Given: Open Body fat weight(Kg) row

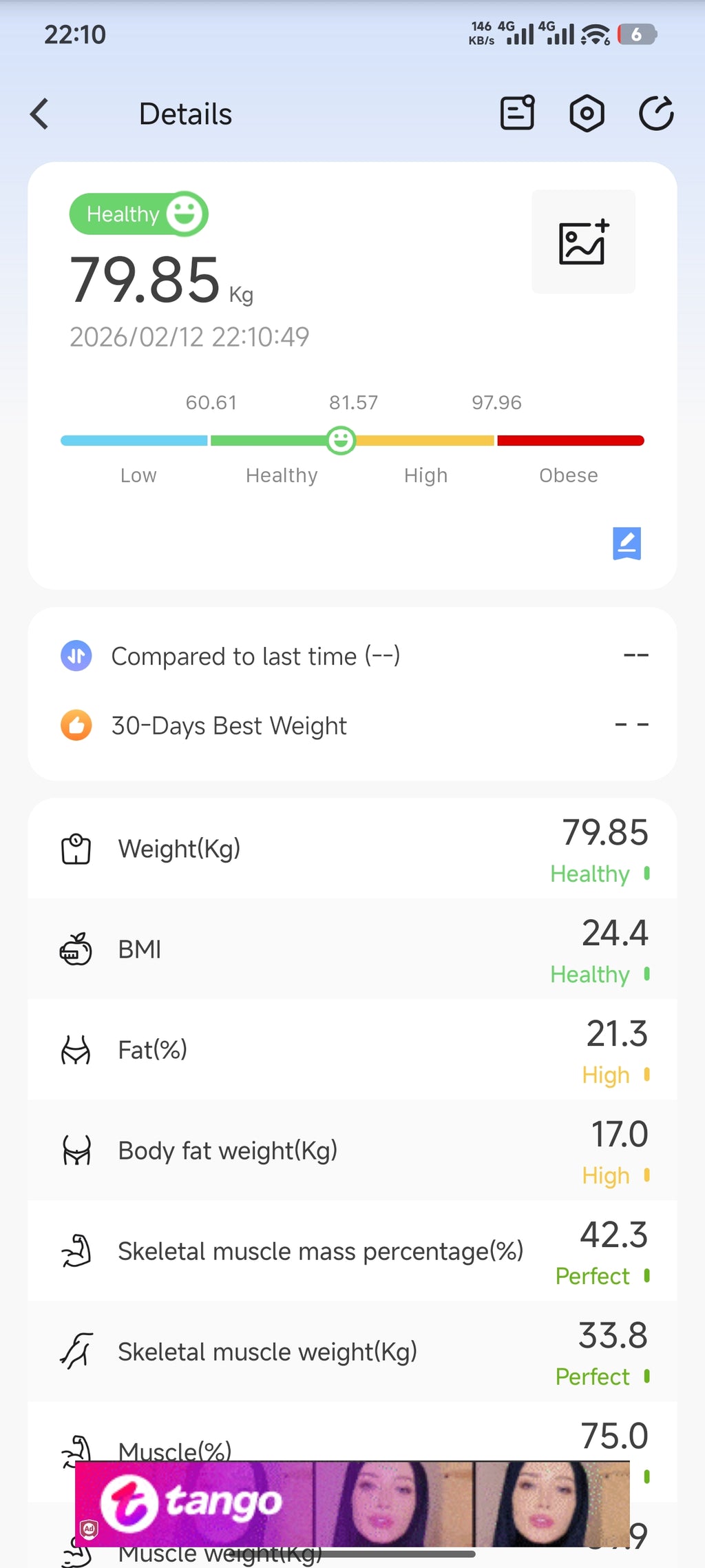Looking at the screenshot, I should coord(352,1151).
